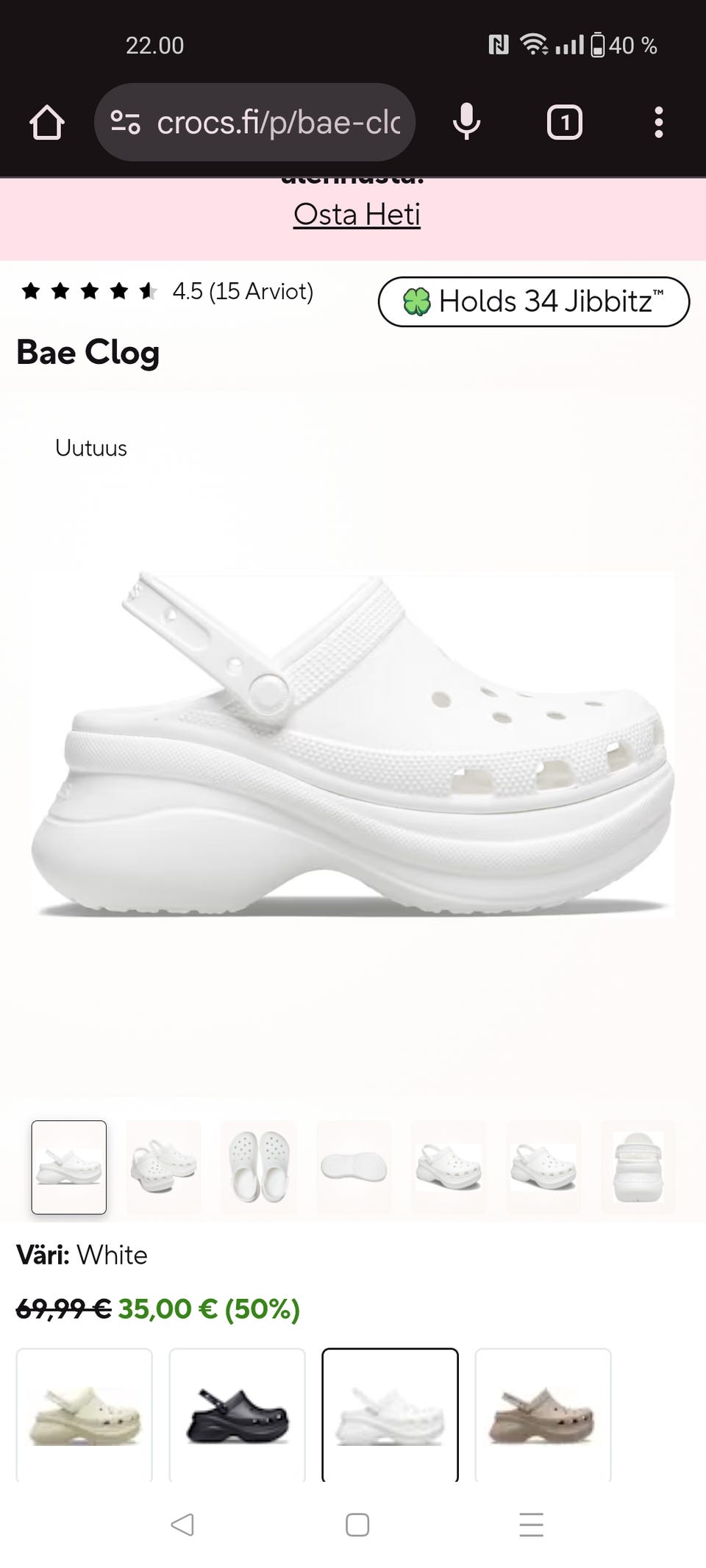Viewport: 706px width, 1568px height.
Task: Open the 4.5 star reviews rating
Action: point(168,292)
